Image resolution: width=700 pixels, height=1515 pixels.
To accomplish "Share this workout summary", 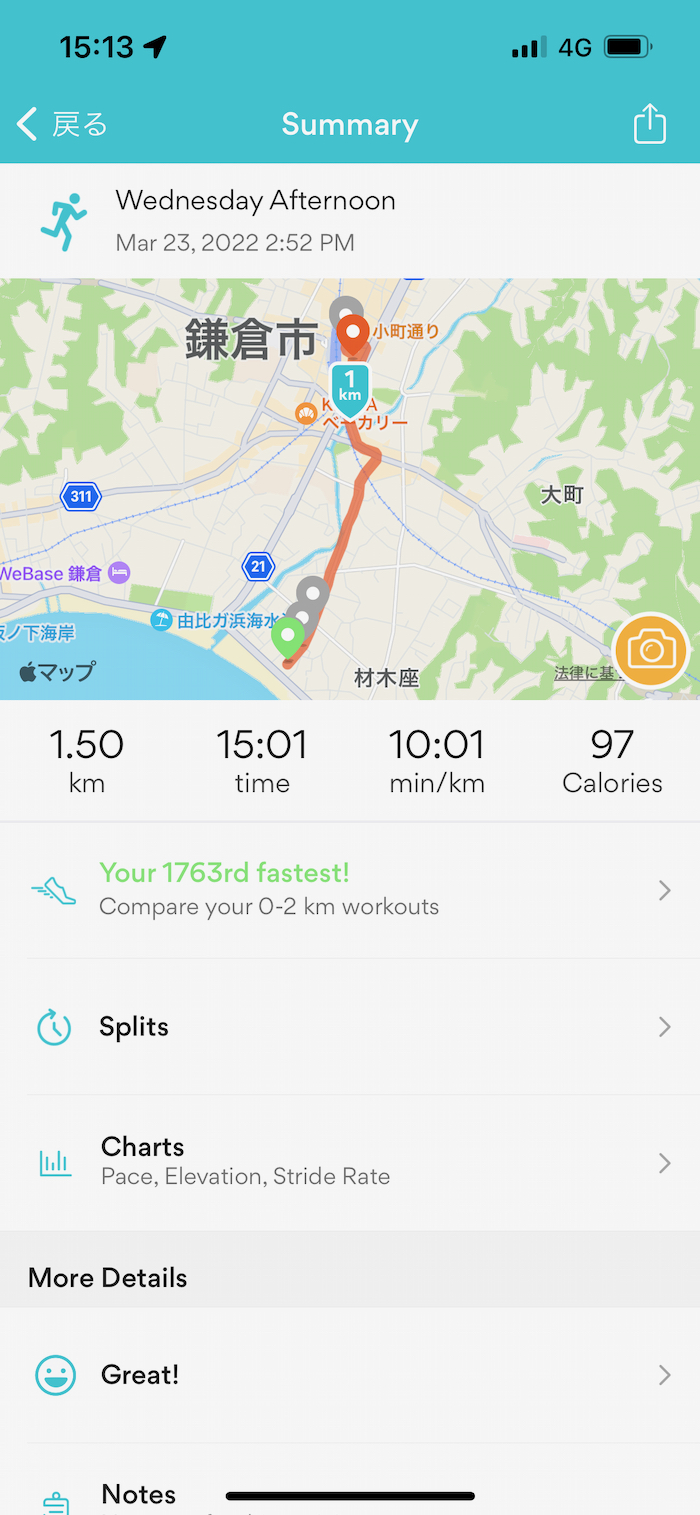I will (x=649, y=124).
